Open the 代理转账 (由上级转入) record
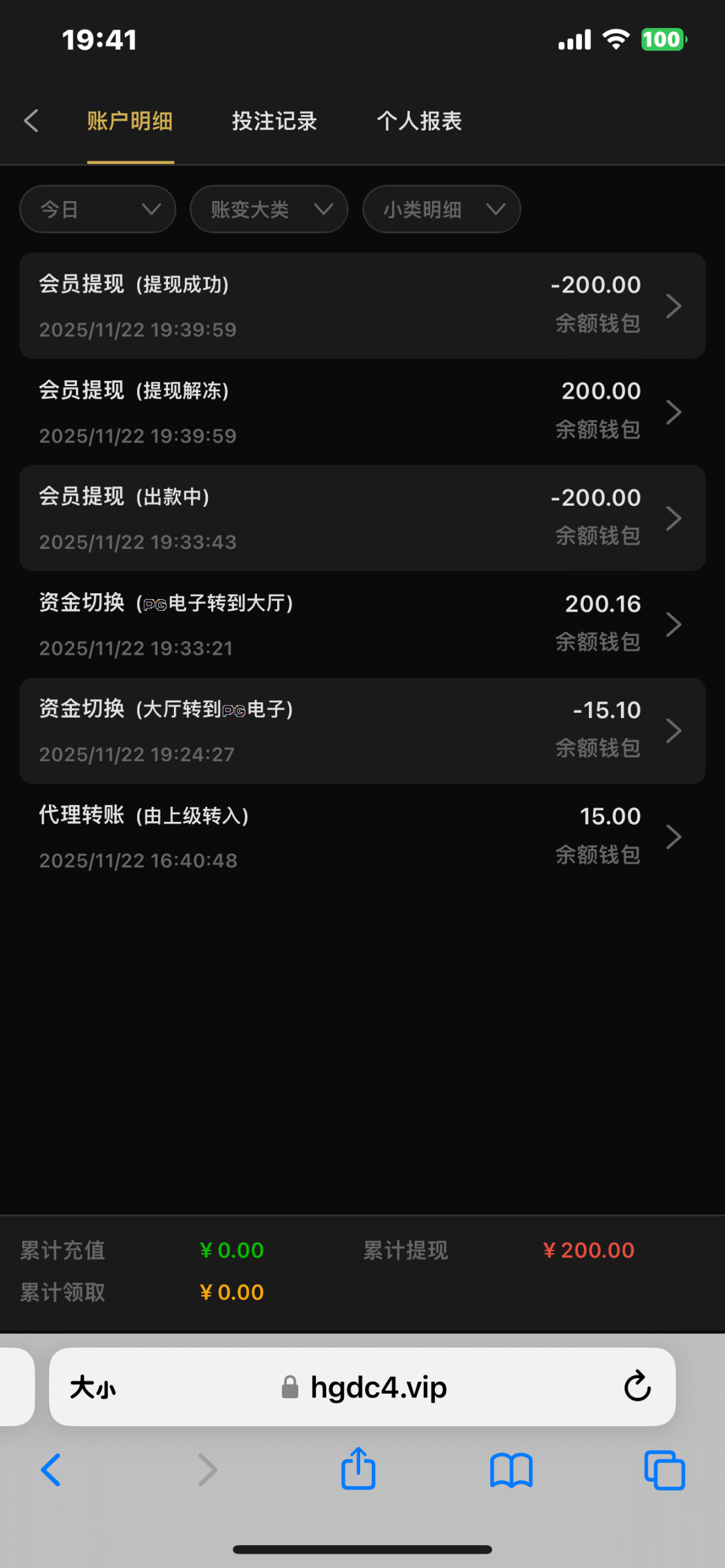This screenshot has width=725, height=1568. (x=362, y=837)
